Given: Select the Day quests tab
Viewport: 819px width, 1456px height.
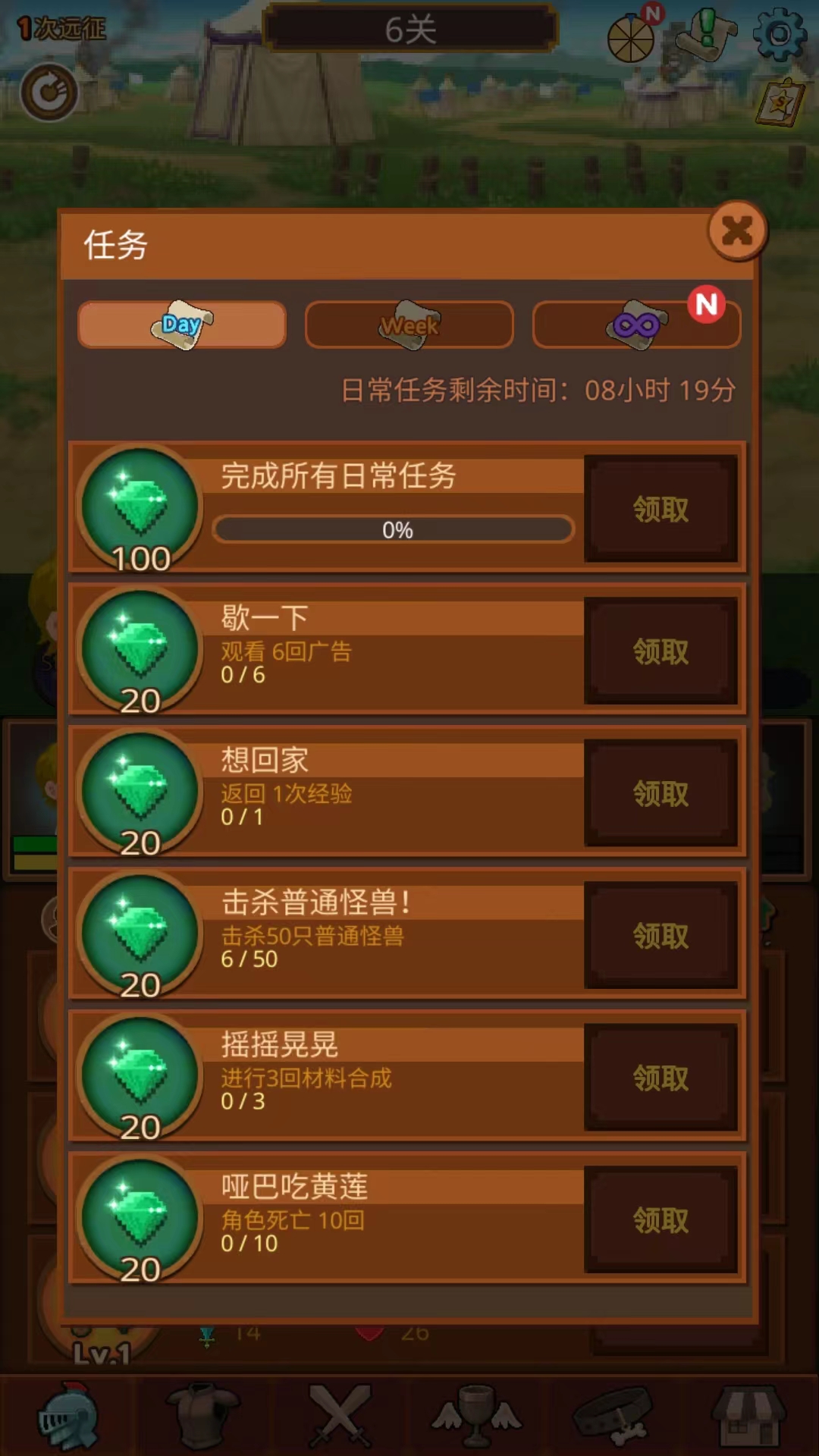Looking at the screenshot, I should 182,325.
